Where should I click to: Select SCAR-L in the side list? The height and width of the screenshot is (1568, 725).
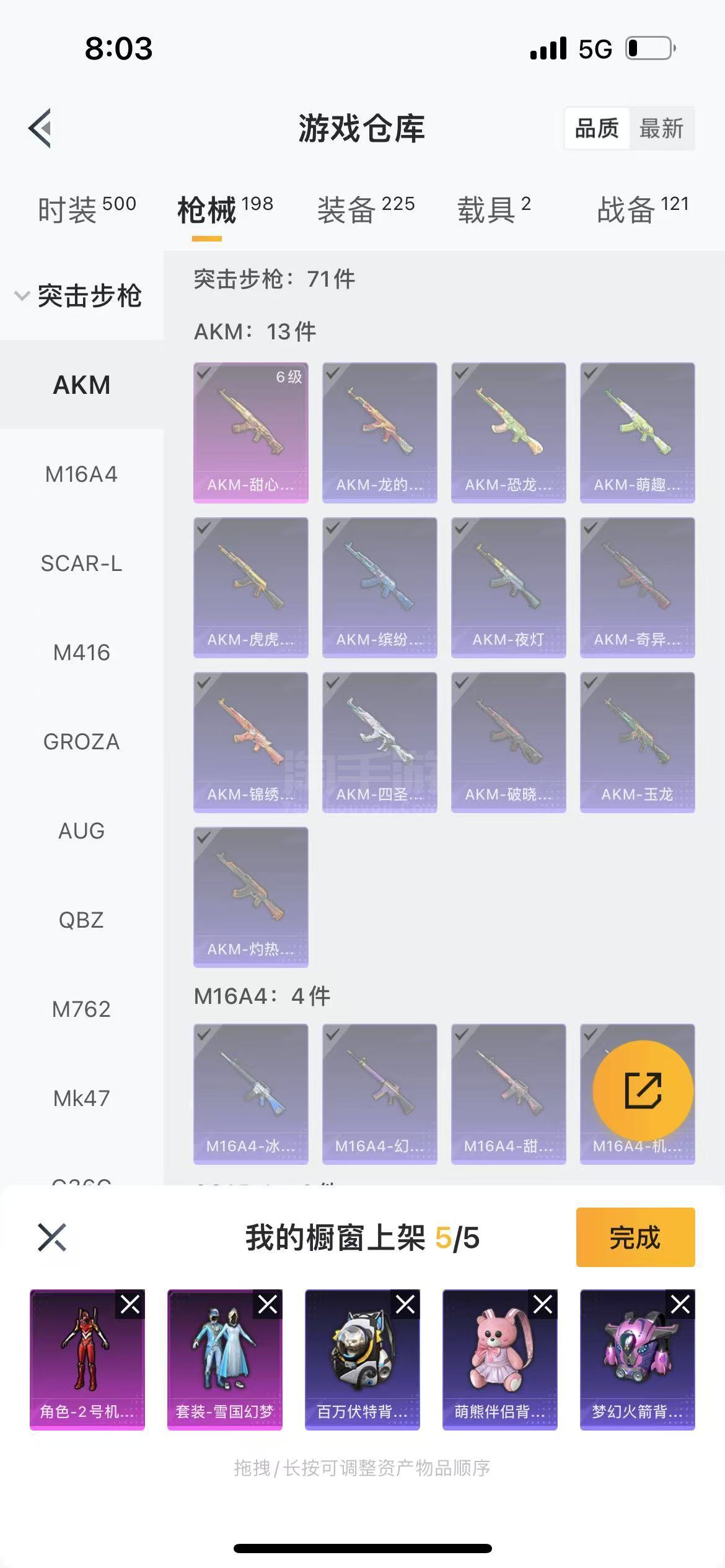coord(81,564)
